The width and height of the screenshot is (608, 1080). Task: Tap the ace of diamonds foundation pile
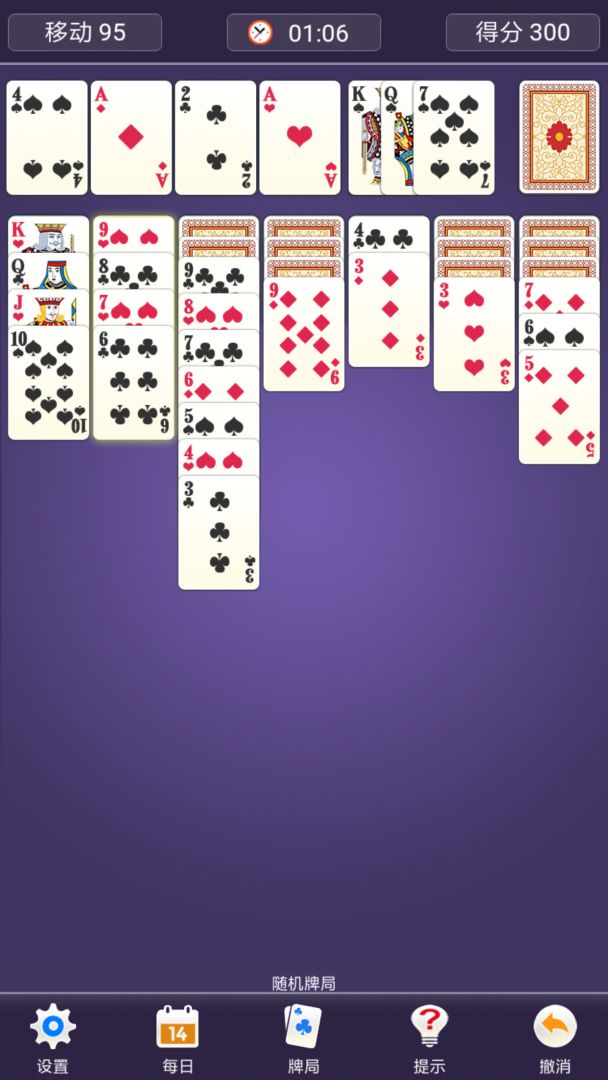[131, 137]
